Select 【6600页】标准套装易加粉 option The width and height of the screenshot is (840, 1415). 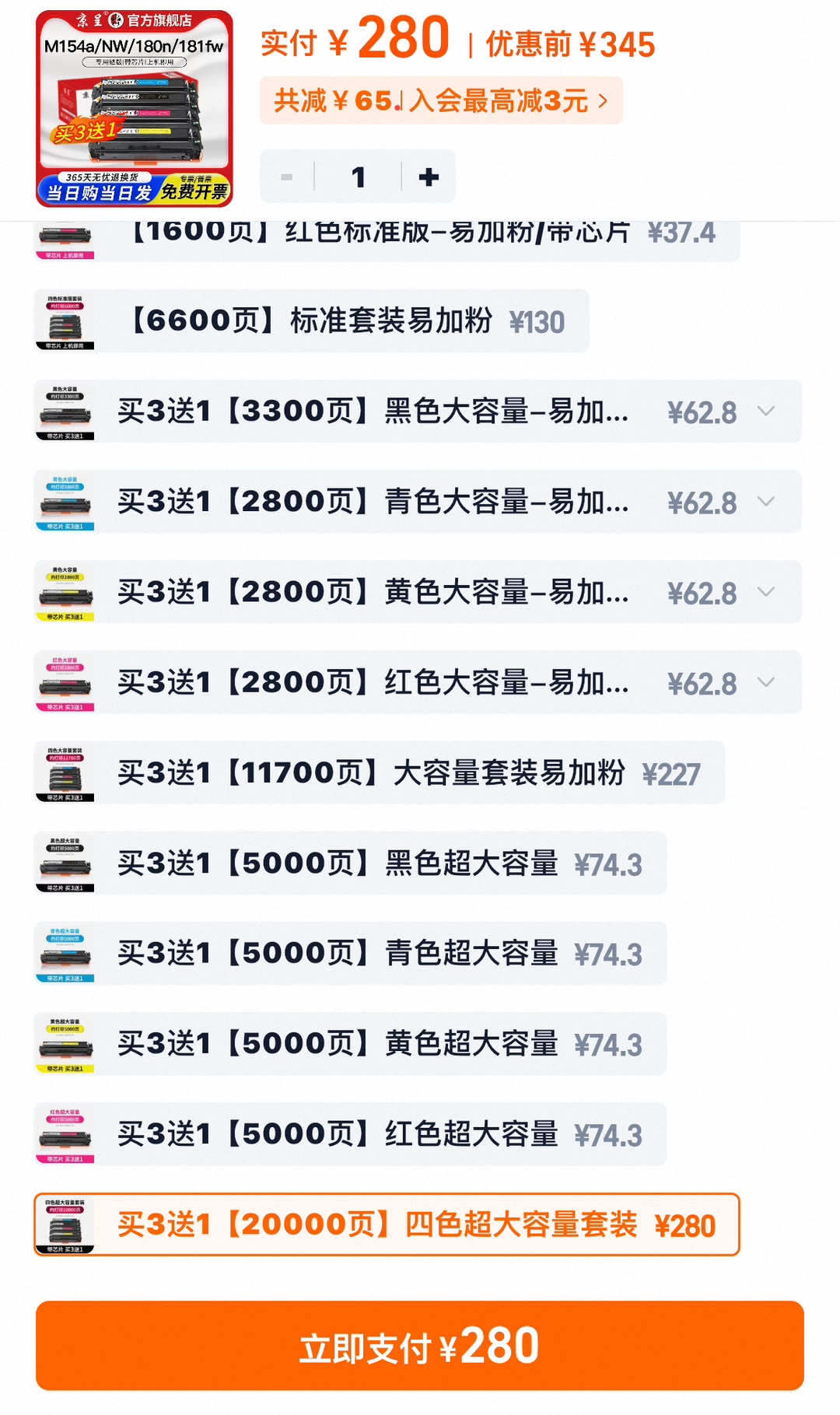coord(311,320)
